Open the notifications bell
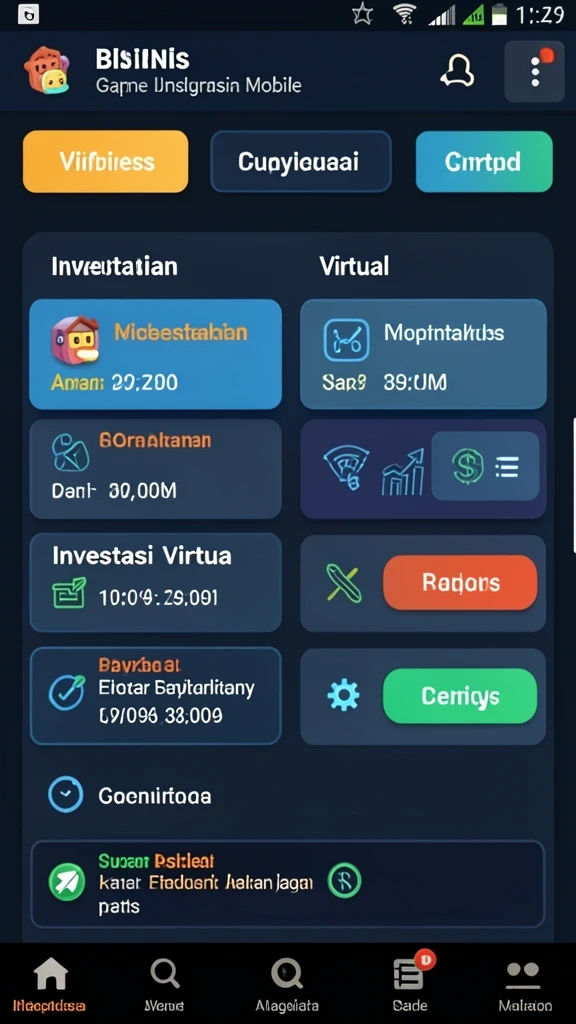This screenshot has height=1024, width=576. (457, 71)
